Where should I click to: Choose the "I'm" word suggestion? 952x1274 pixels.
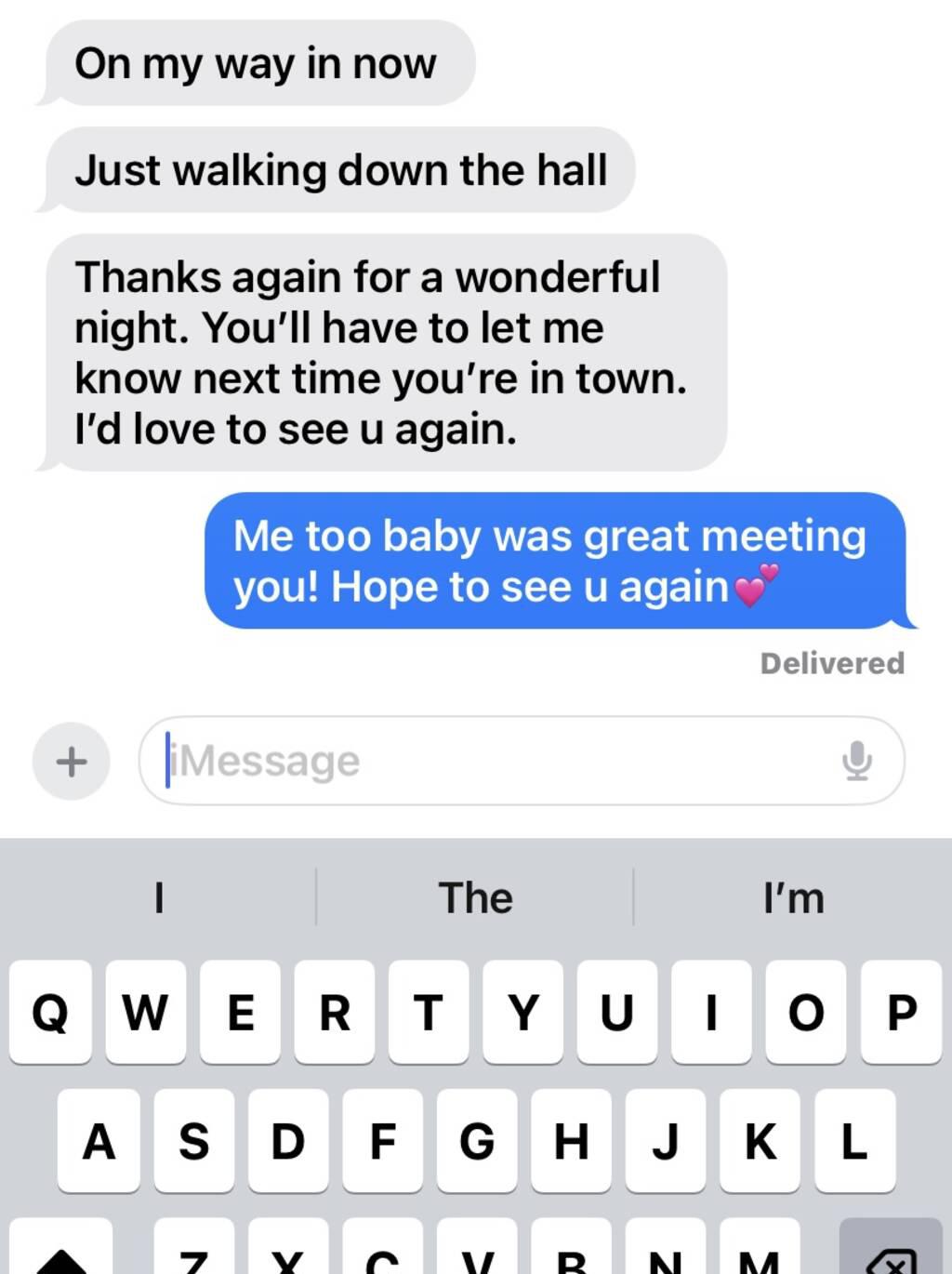click(x=793, y=898)
